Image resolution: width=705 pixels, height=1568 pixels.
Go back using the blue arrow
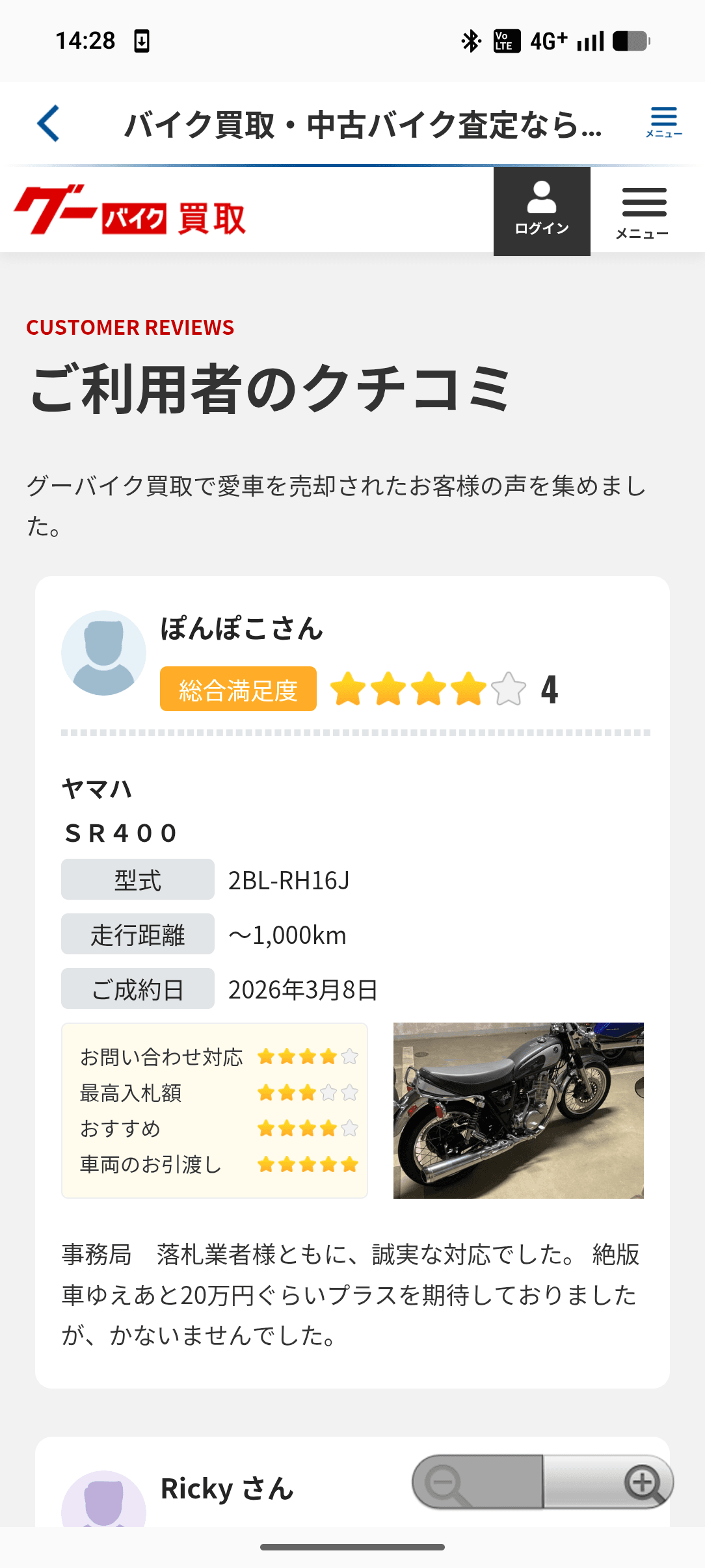49,124
